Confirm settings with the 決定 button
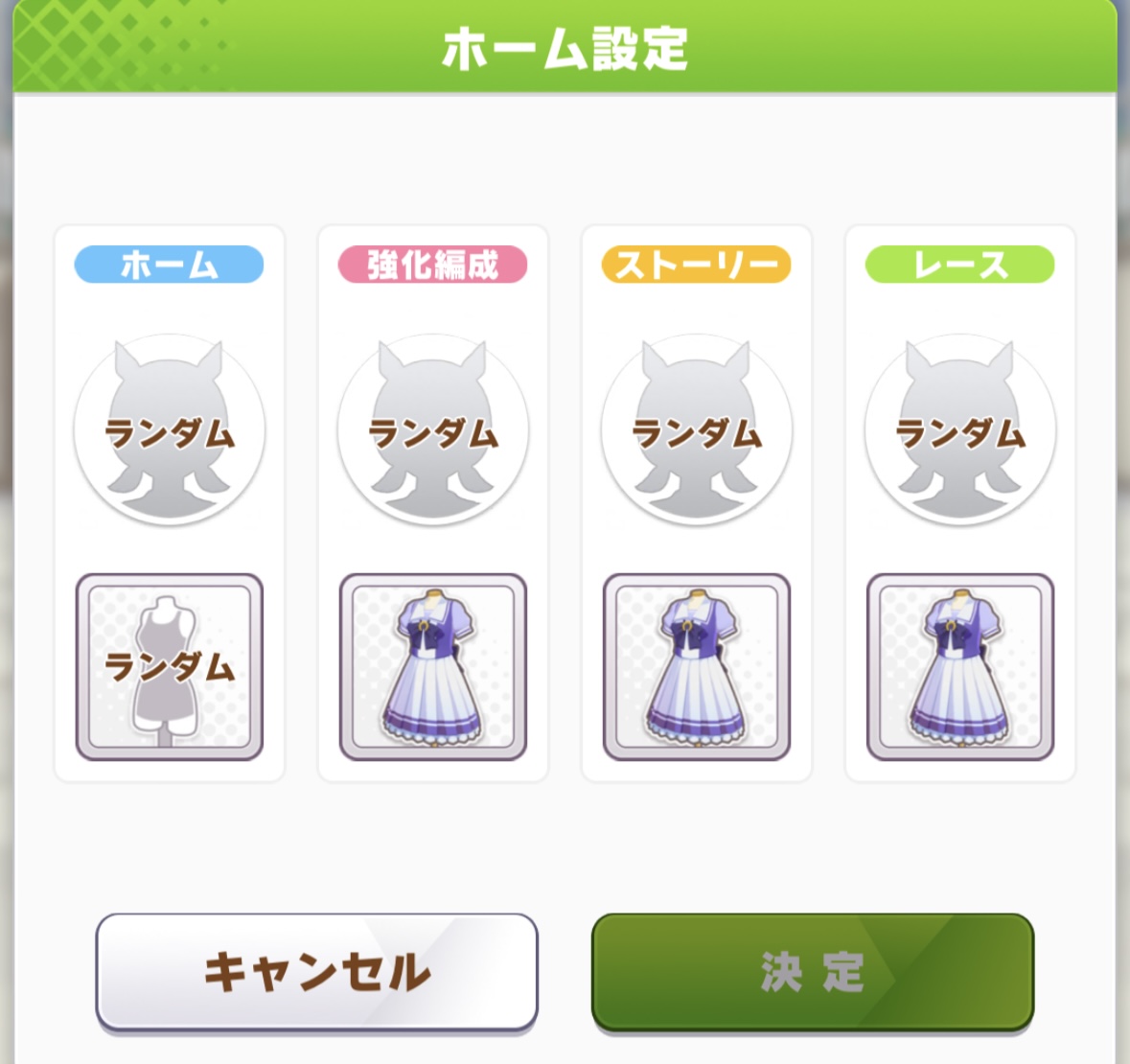Screen dimensions: 1130x1064 click(812, 972)
